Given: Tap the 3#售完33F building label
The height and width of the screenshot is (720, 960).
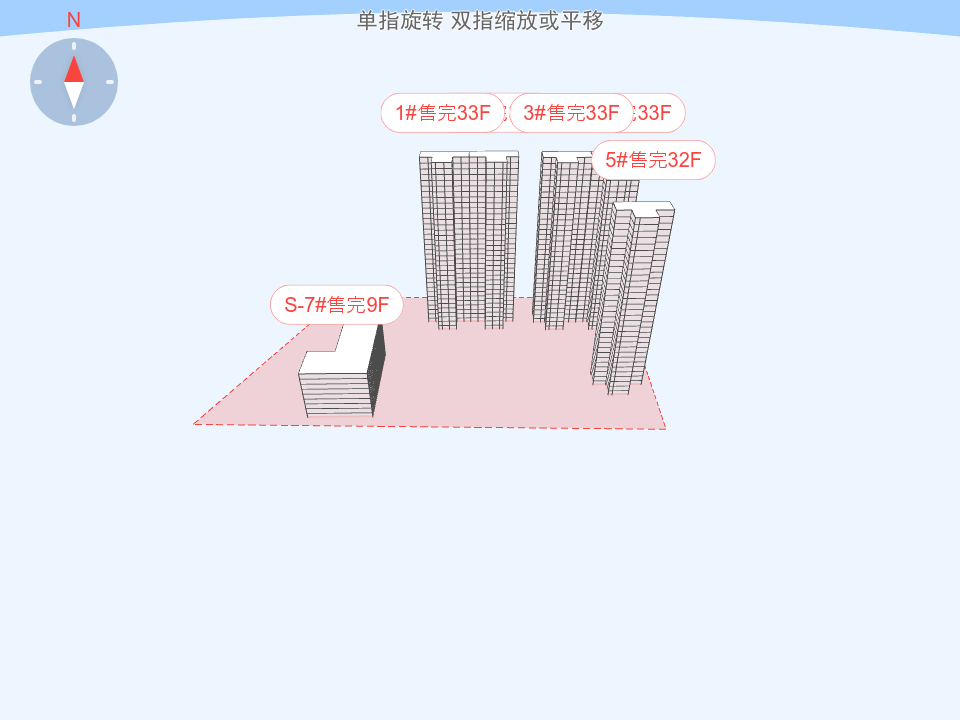Looking at the screenshot, I should (x=571, y=113).
